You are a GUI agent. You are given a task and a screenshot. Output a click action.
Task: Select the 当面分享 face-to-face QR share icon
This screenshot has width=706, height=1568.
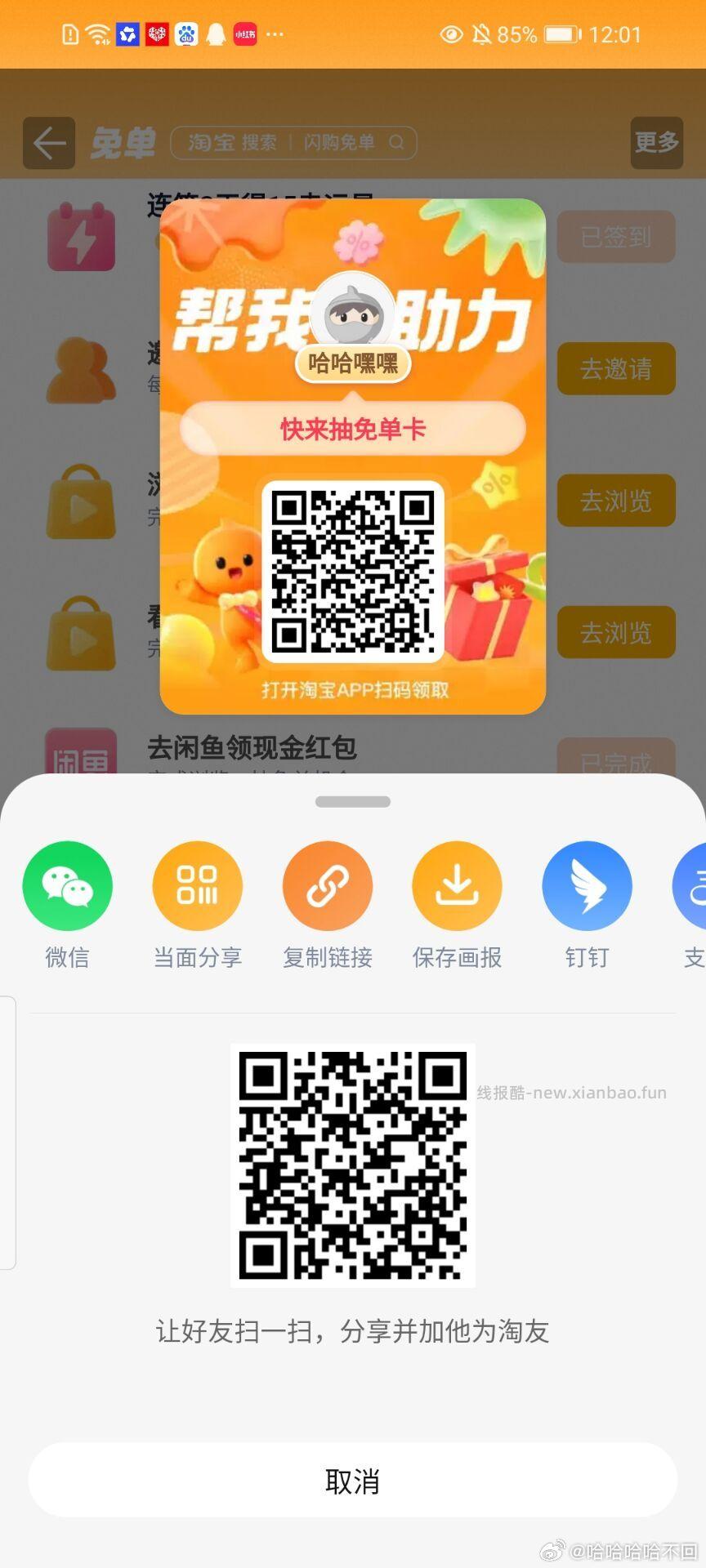pyautogui.click(x=198, y=885)
